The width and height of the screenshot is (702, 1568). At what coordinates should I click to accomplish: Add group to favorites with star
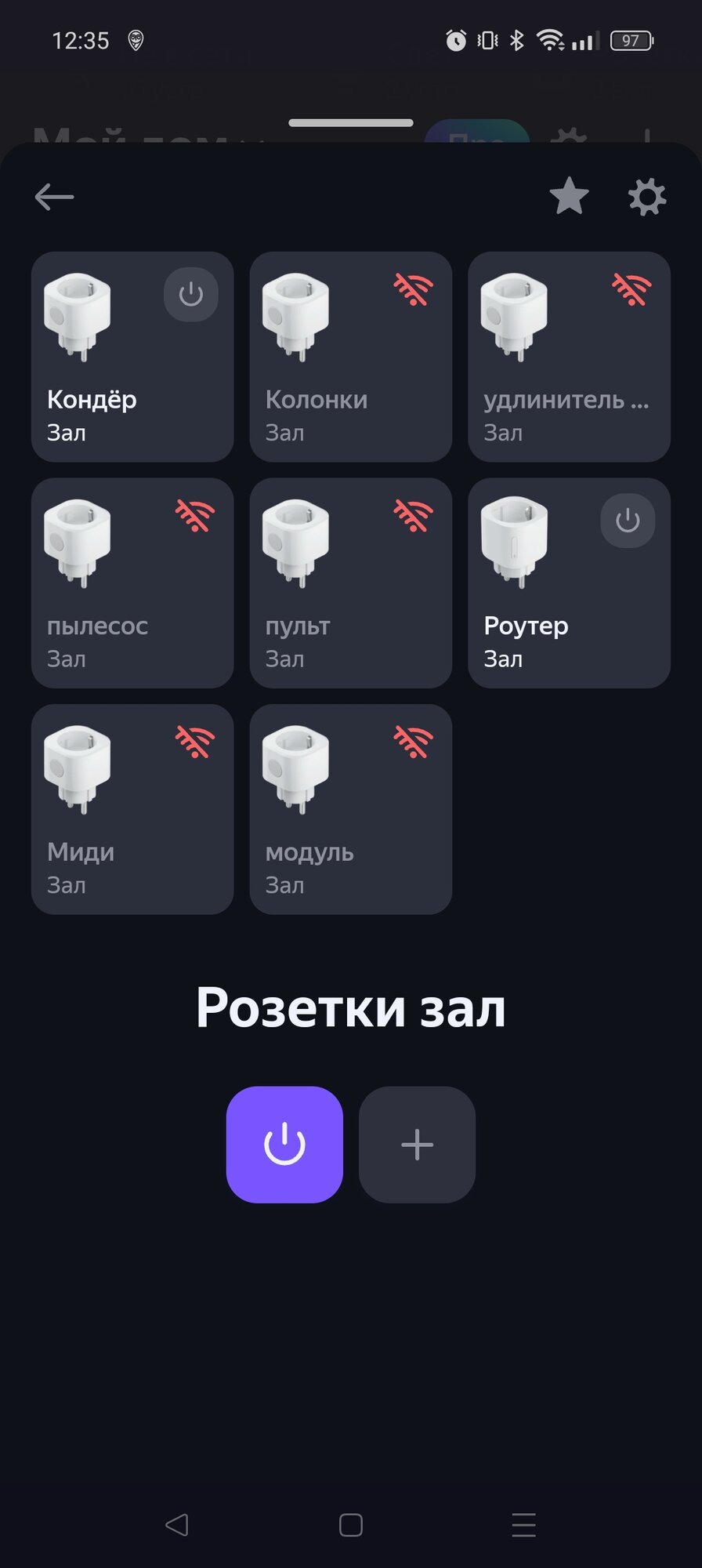pyautogui.click(x=569, y=196)
